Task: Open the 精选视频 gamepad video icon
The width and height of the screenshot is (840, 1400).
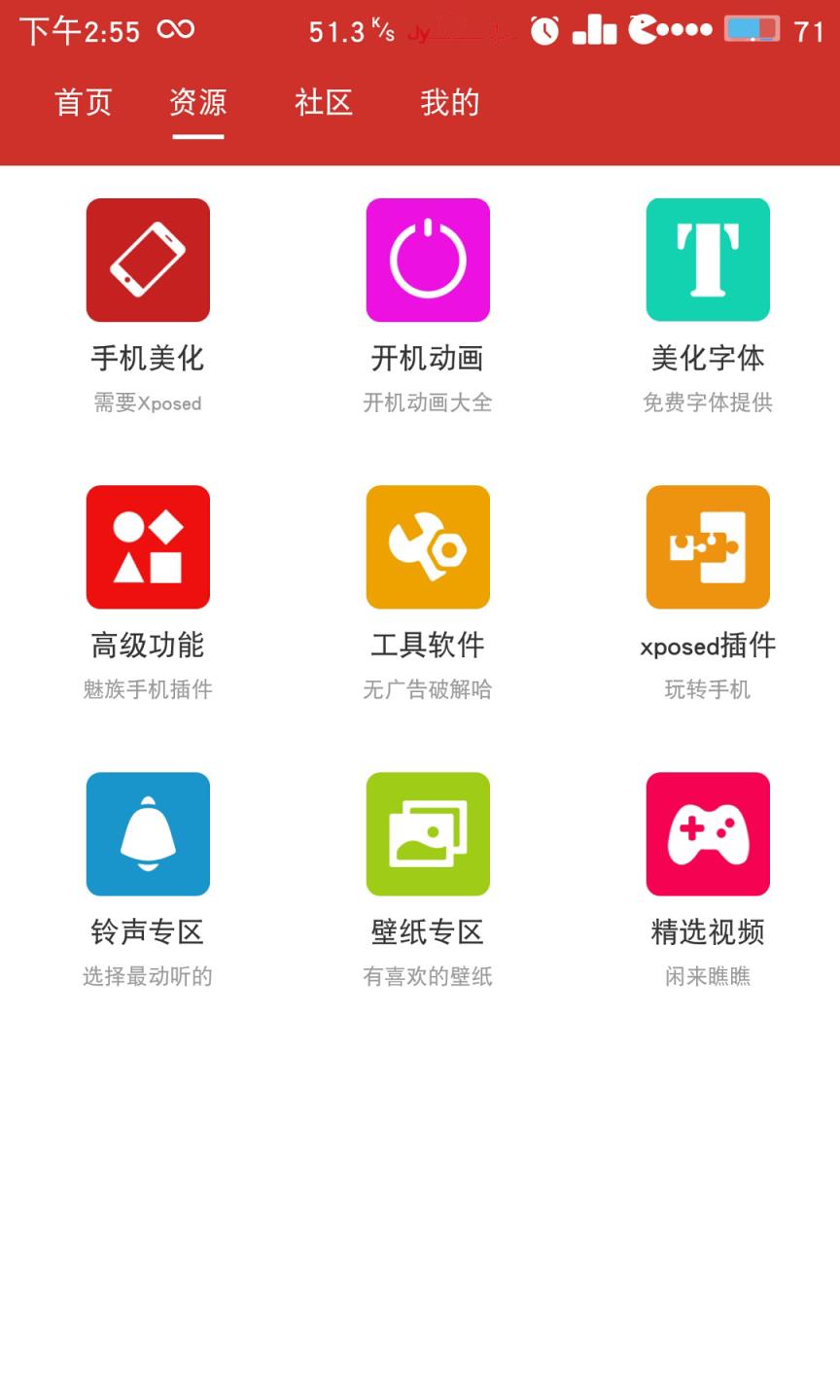Action: [708, 834]
